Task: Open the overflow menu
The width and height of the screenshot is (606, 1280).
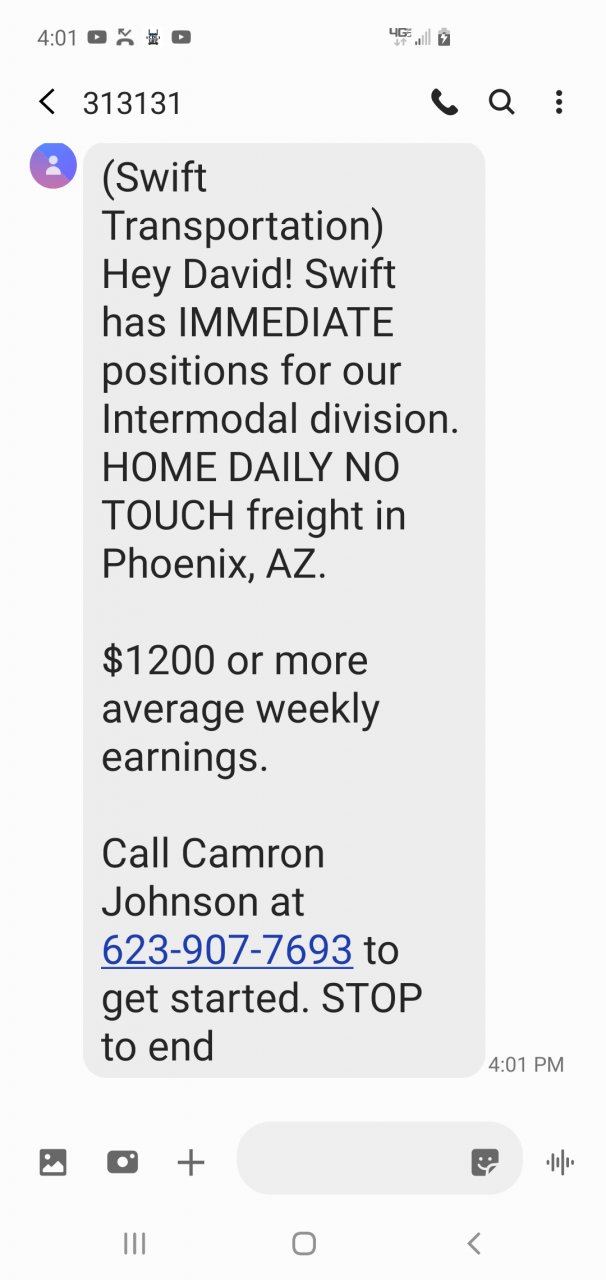Action: 558,102
